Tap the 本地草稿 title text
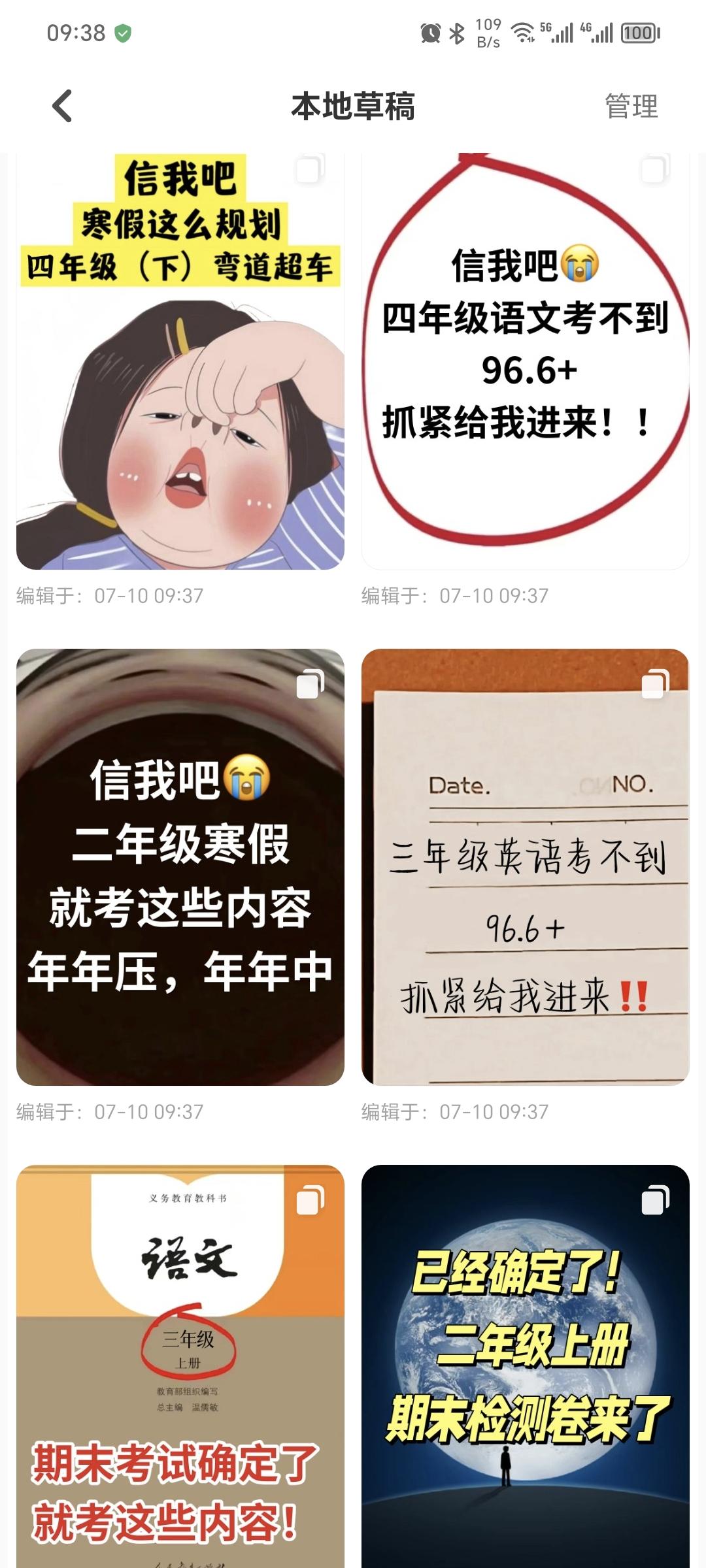Viewport: 706px width, 1568px height. coord(353,106)
